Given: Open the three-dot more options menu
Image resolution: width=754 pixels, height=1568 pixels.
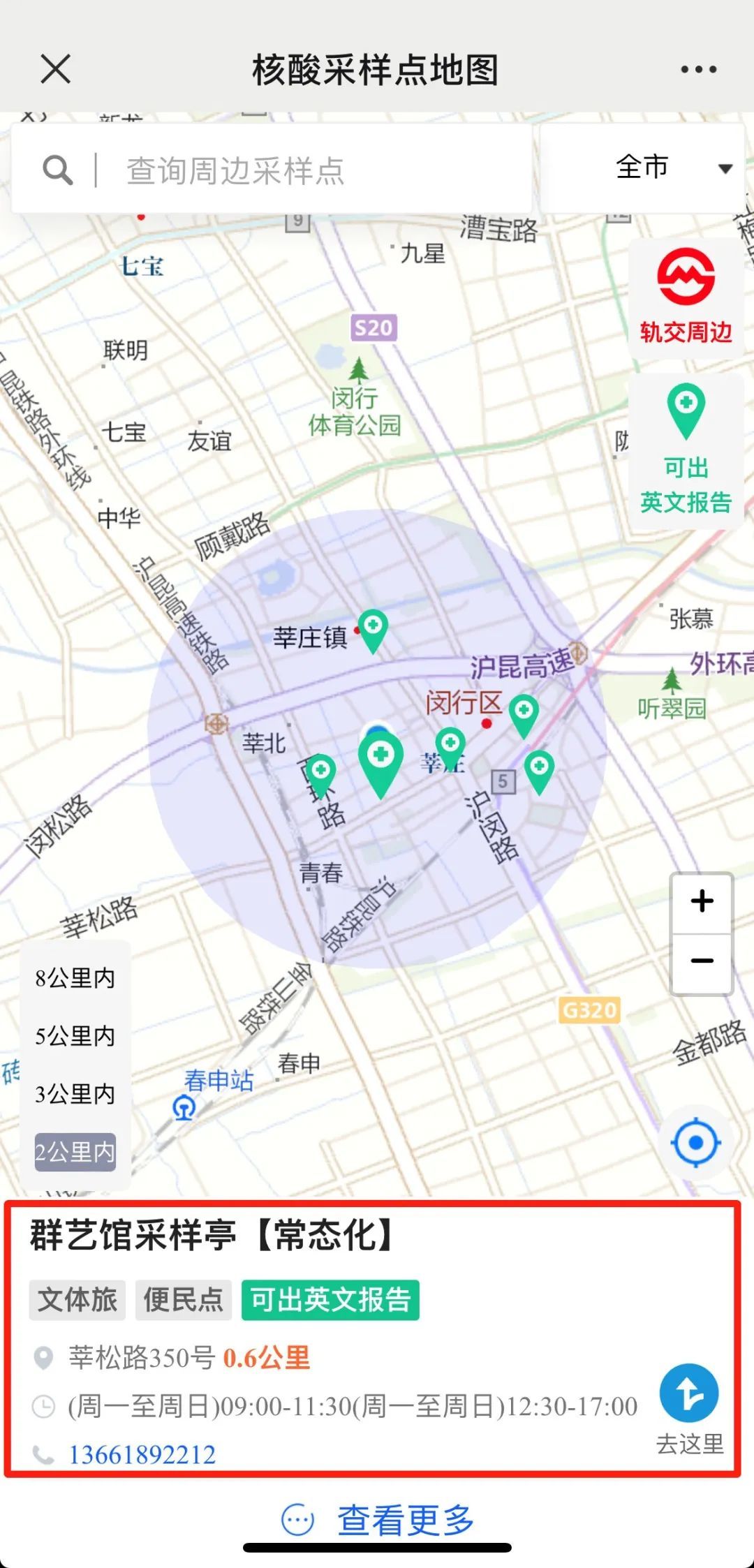Looking at the screenshot, I should (698, 69).
